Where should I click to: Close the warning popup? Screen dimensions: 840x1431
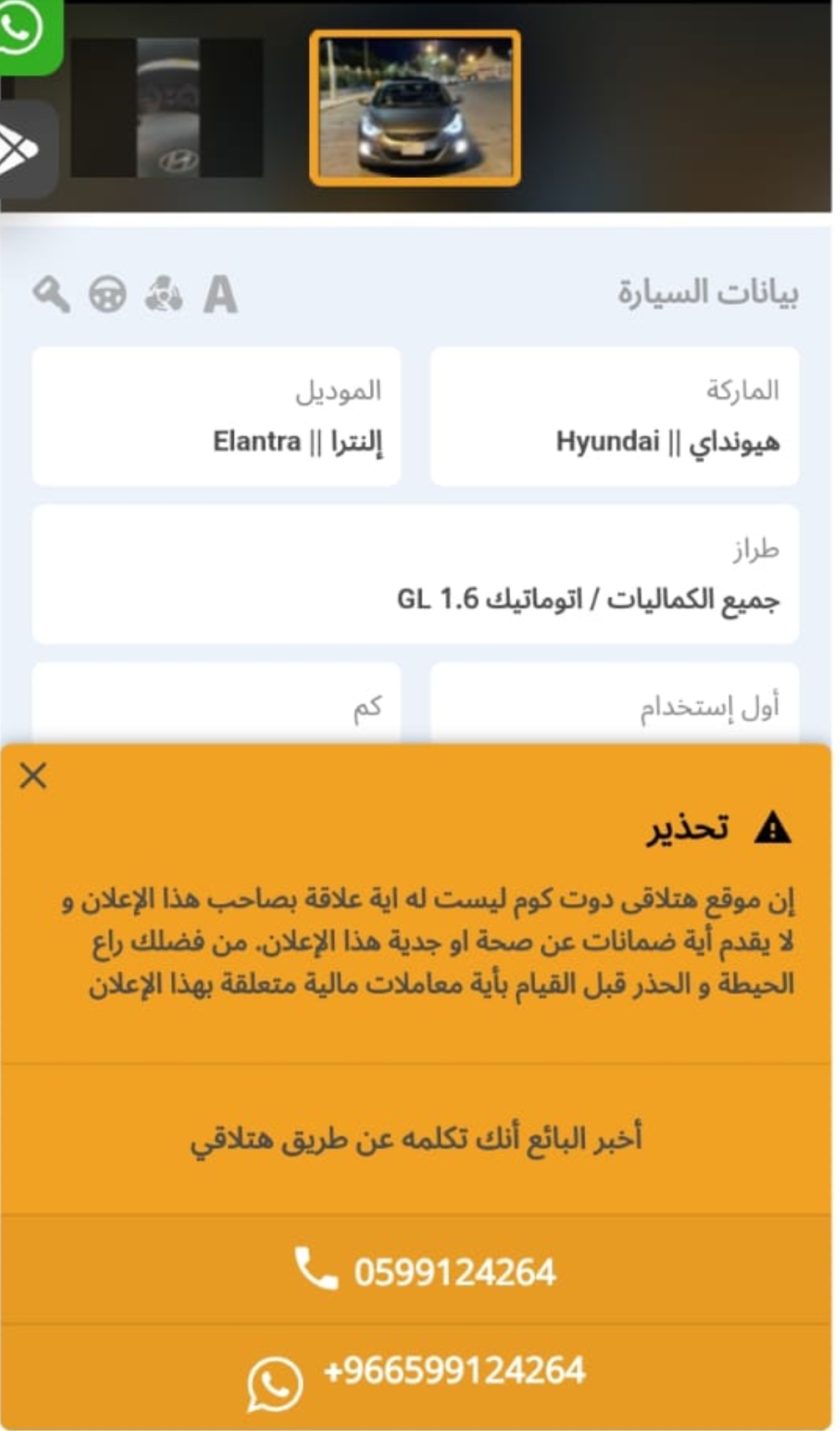(x=33, y=775)
